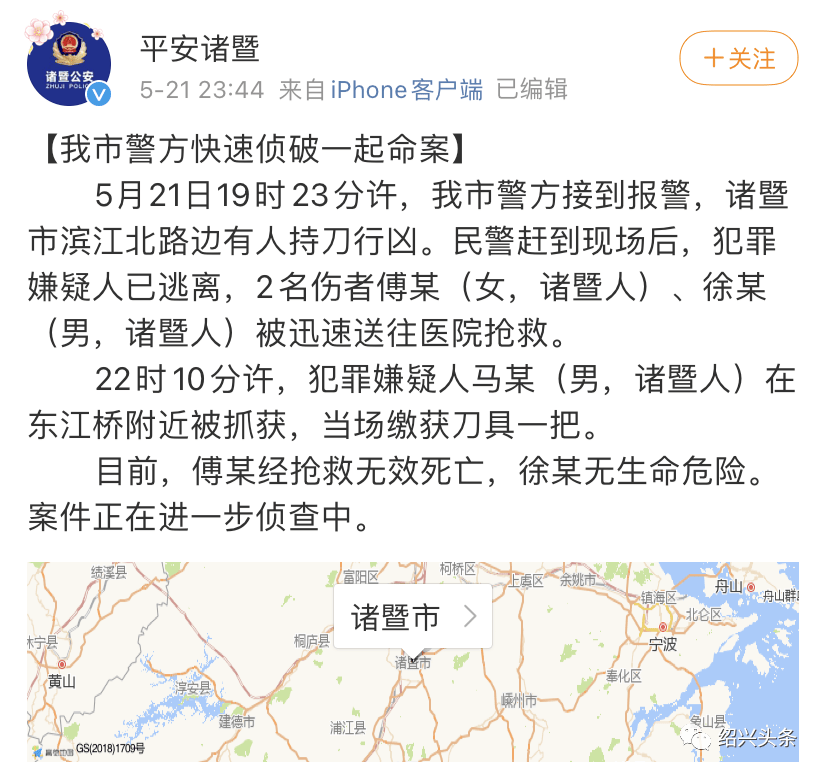The height and width of the screenshot is (774, 824).
Task: Tap the 平安诸暨 username
Action: pyautogui.click(x=200, y=47)
